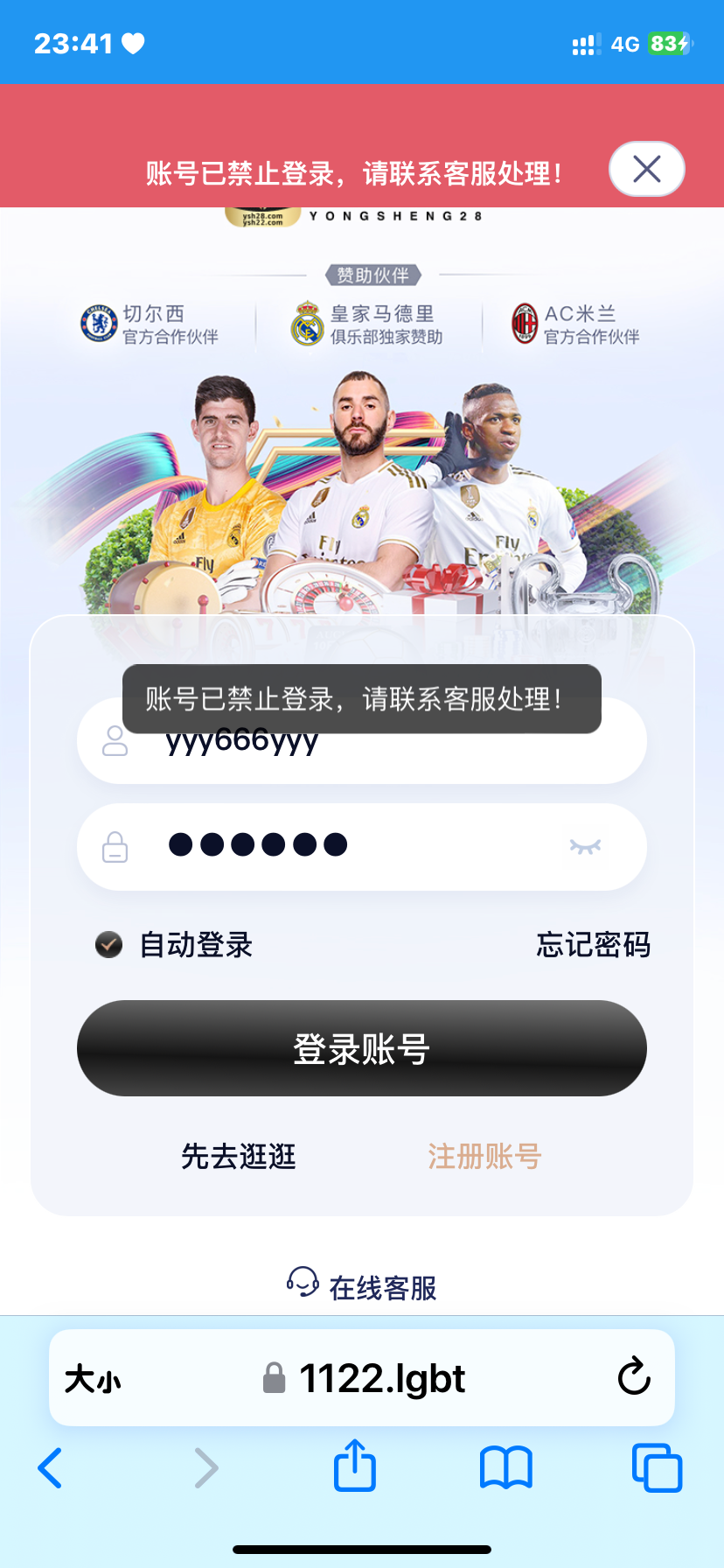Uncheck the 自动登录 checkbox
The width and height of the screenshot is (724, 1568).
point(109,945)
